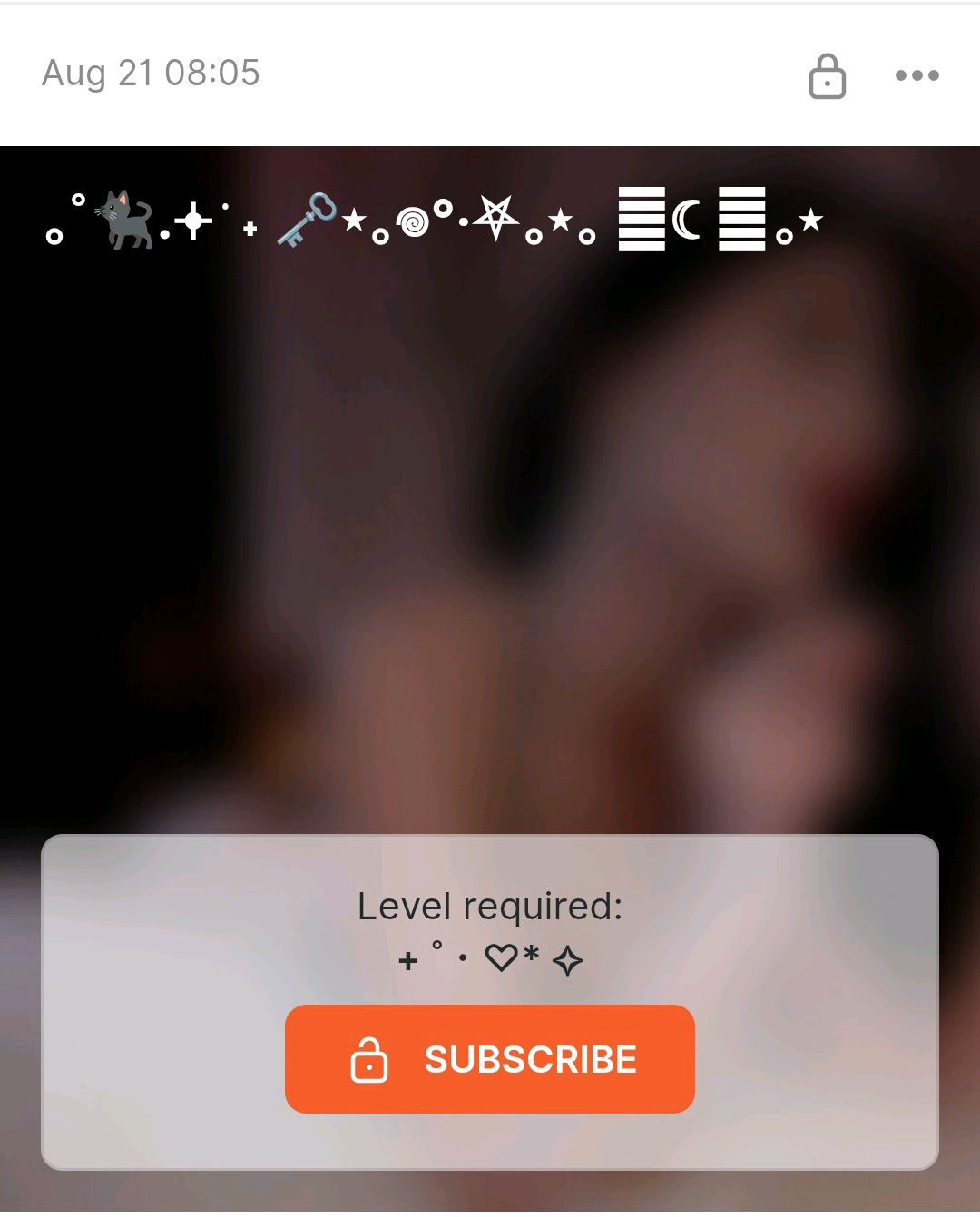Open the three-dot overflow menu
The image size is (980, 1217).
916,75
